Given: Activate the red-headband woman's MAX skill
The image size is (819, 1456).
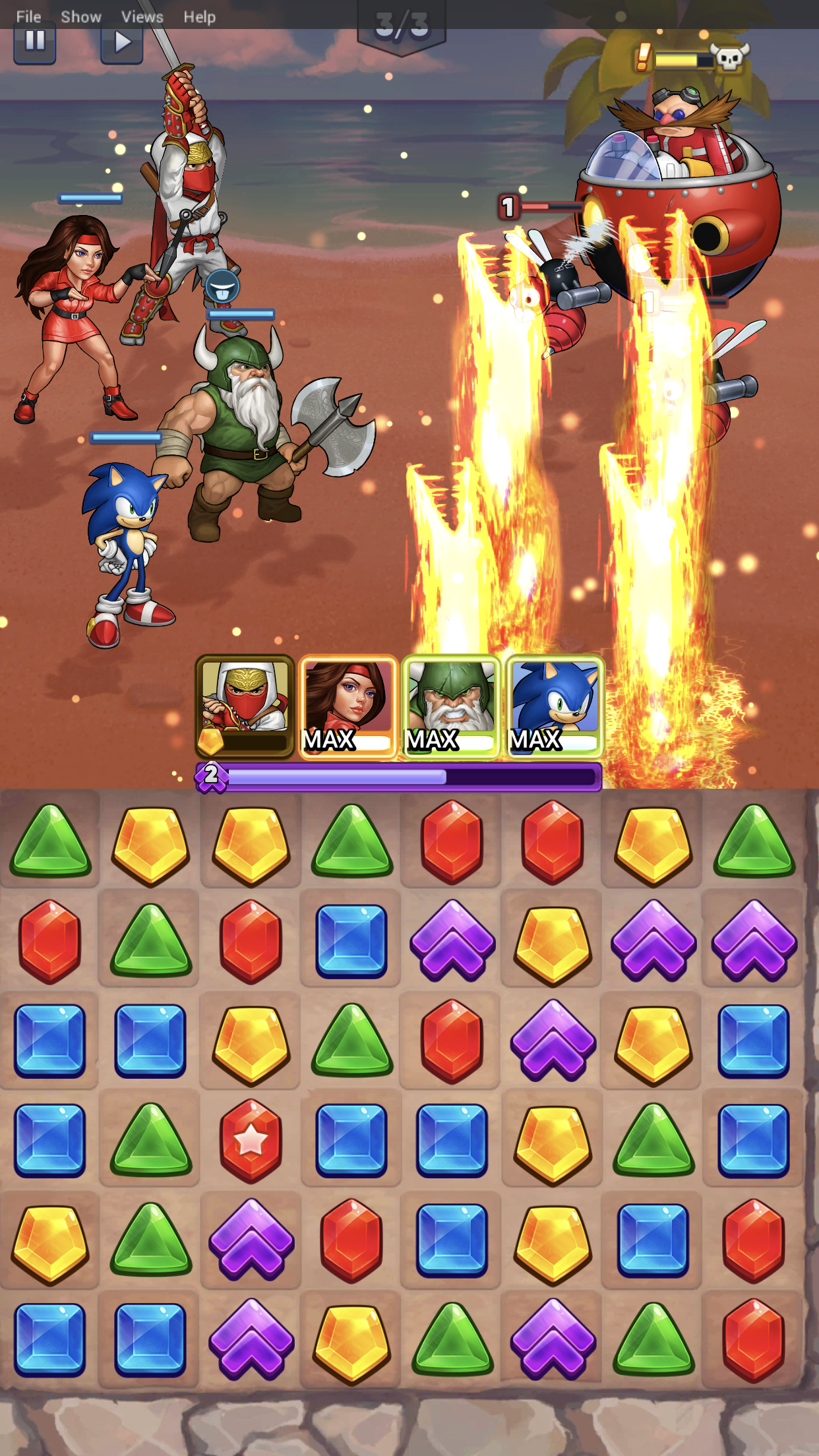Looking at the screenshot, I should [348, 706].
